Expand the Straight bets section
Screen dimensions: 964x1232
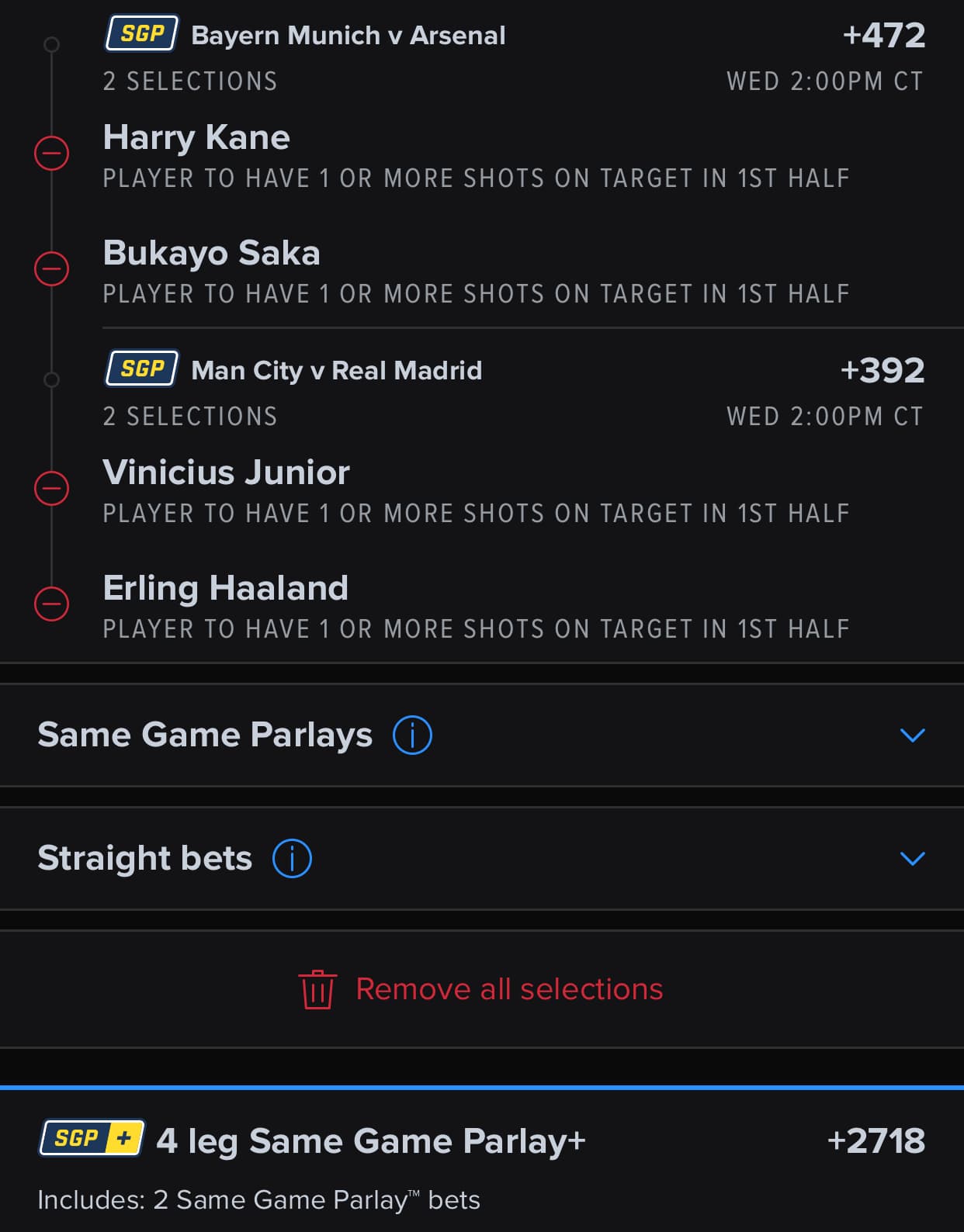[x=912, y=858]
